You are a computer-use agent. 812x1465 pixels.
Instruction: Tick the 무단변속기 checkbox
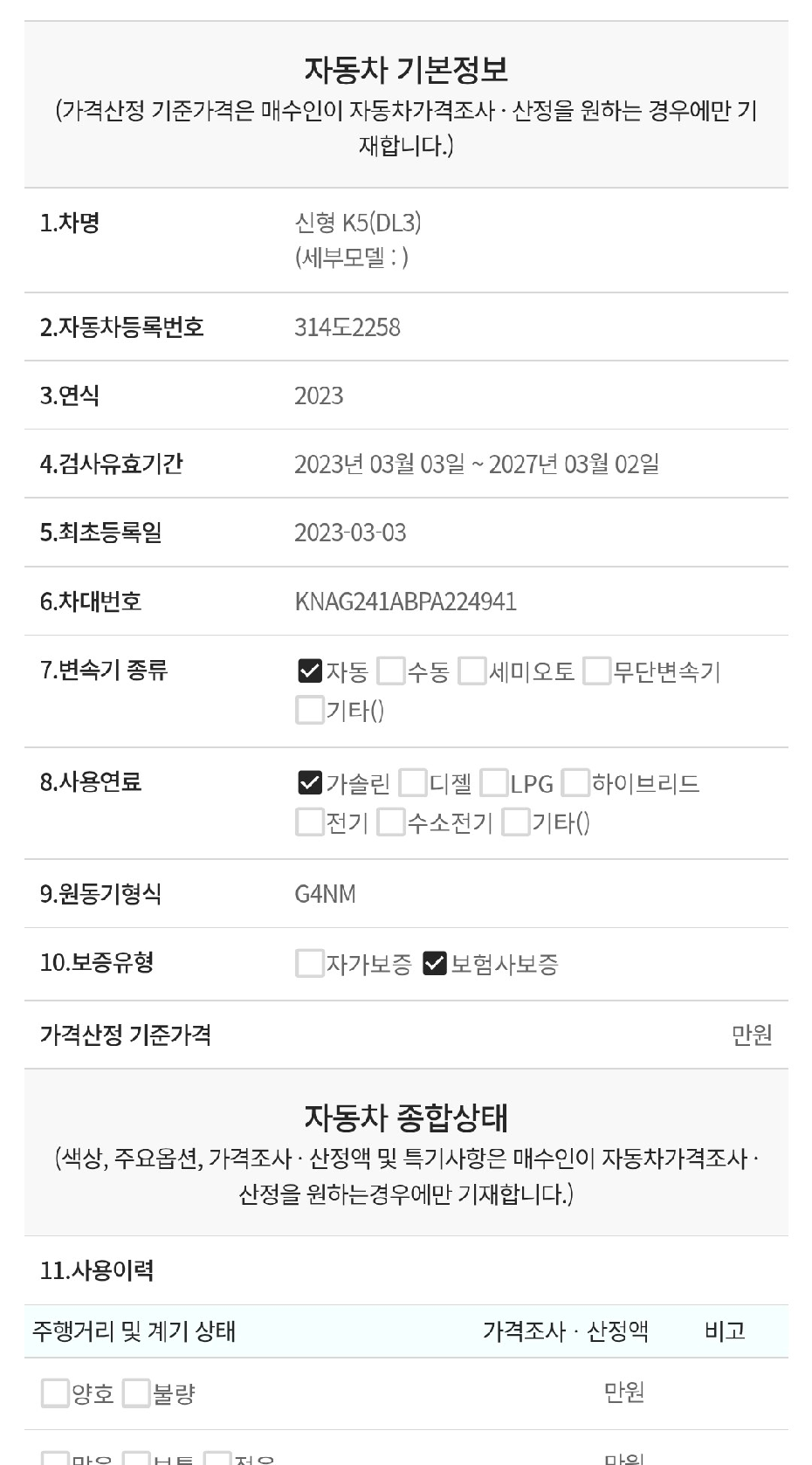click(596, 671)
